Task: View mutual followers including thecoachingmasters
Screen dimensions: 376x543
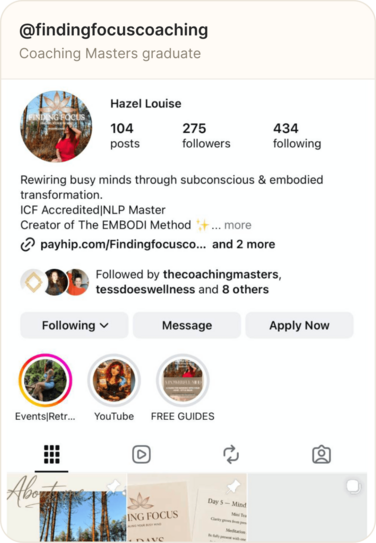Action: (x=151, y=282)
